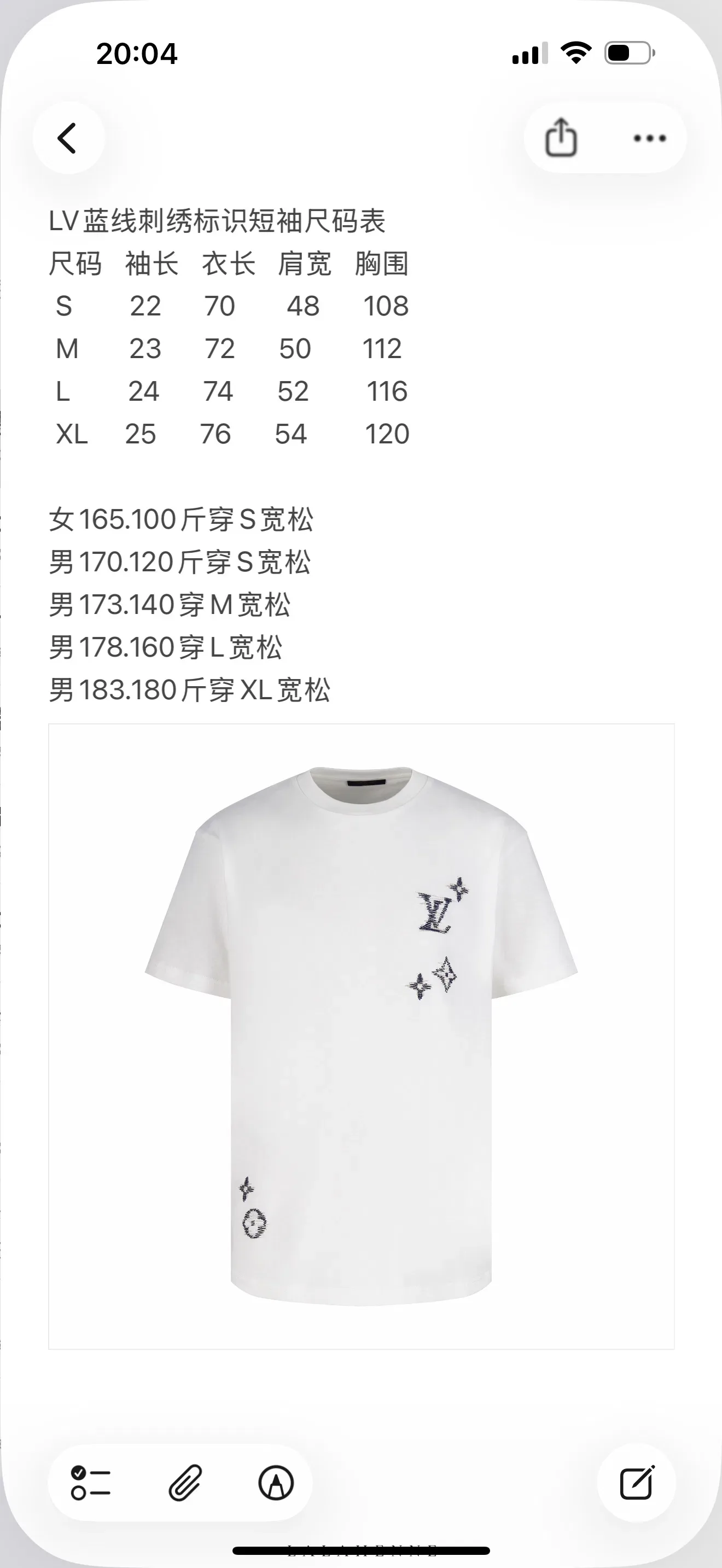The image size is (722, 1568).
Task: Open the more options menu
Action: [x=650, y=138]
